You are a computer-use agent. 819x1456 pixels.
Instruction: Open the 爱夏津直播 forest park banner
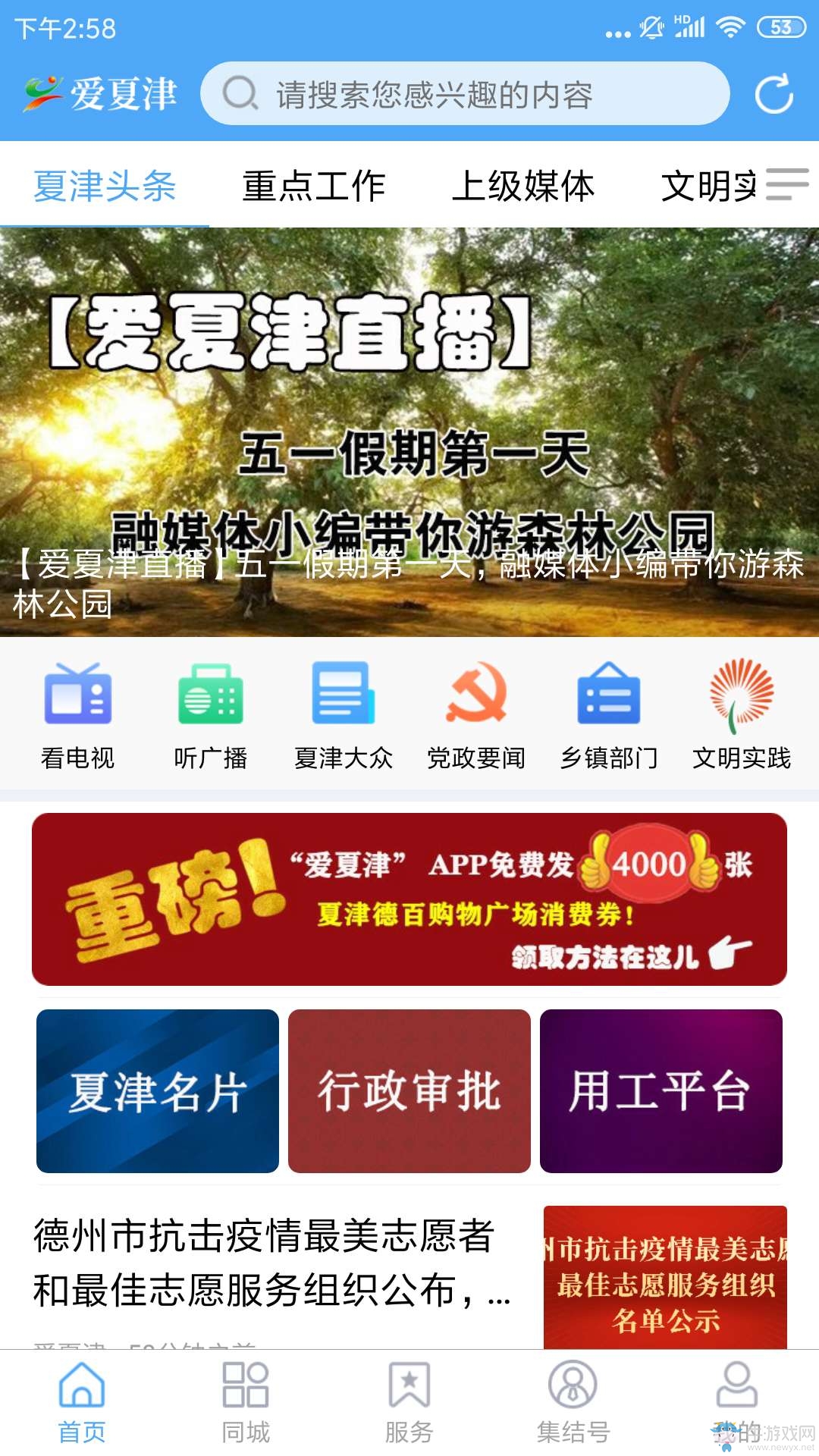click(409, 432)
